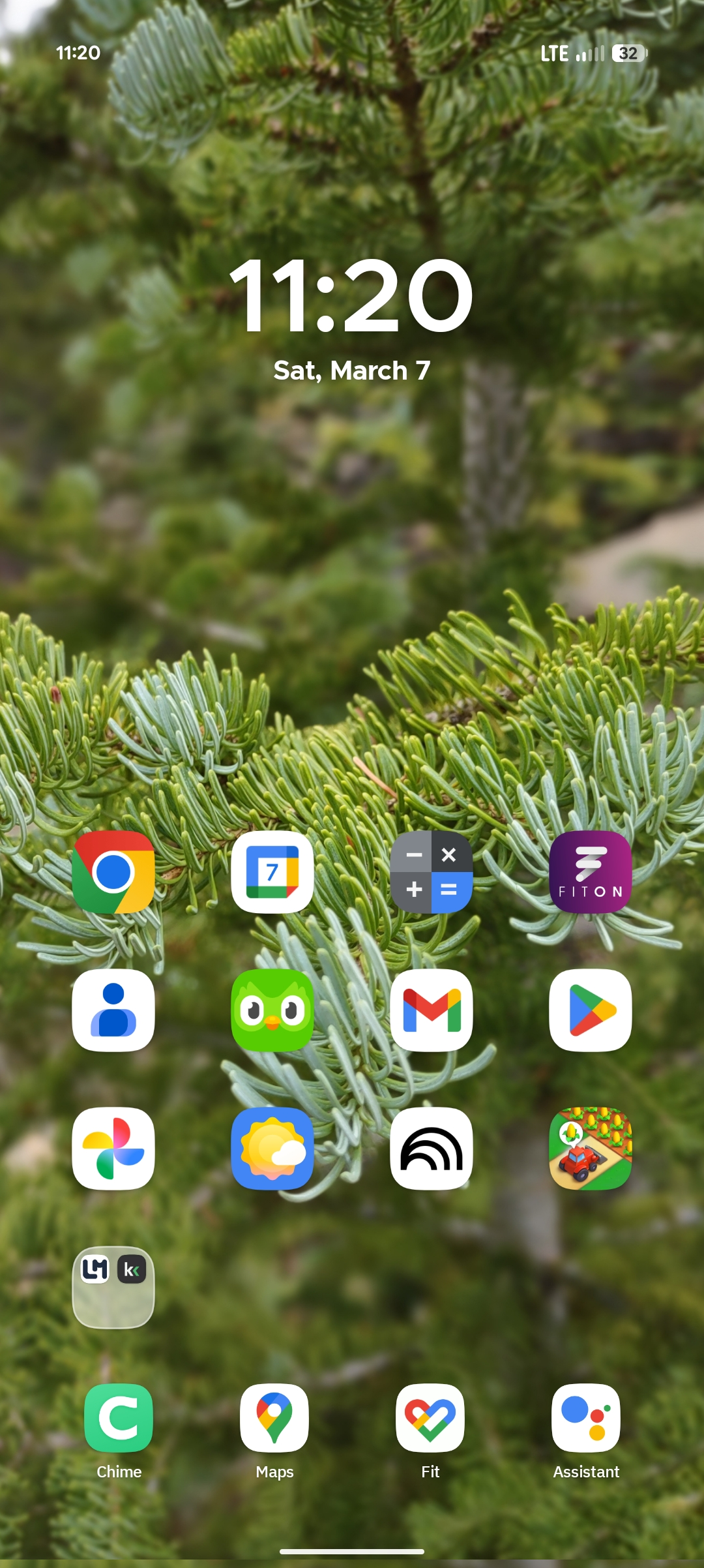
Task: Launch Maps from the dock
Action: pos(274,1418)
